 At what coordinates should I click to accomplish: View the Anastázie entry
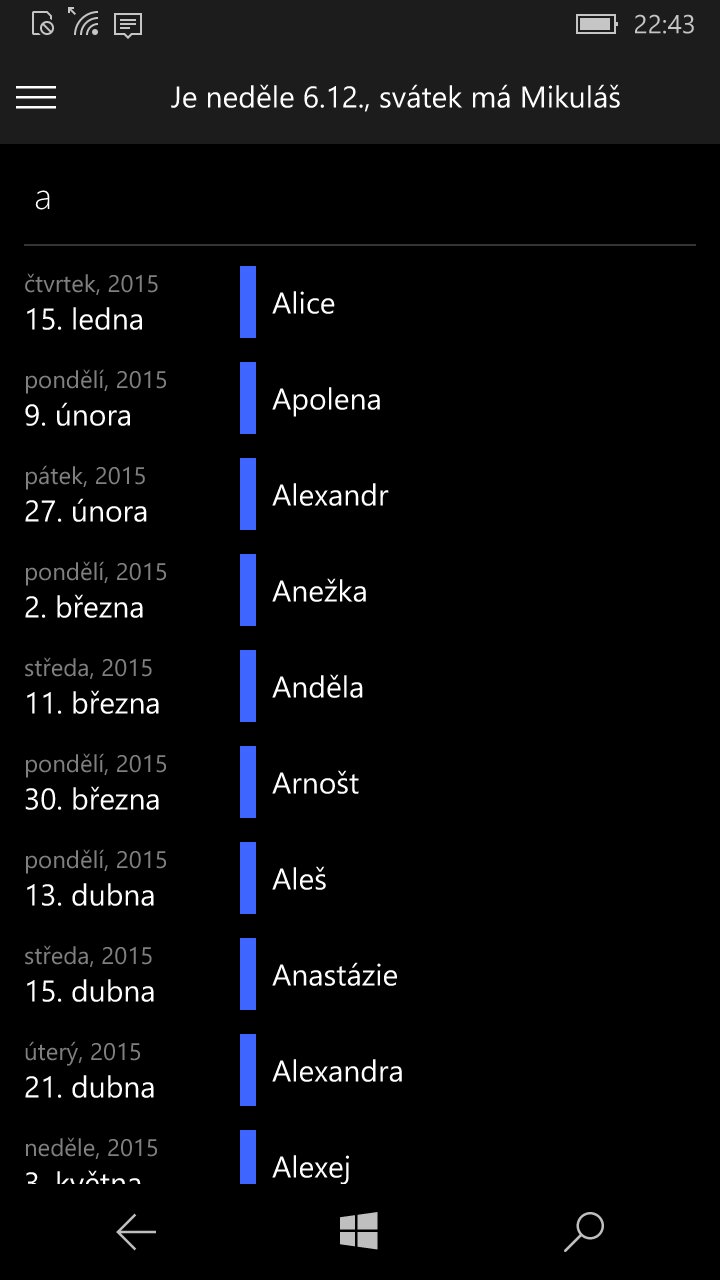(360, 974)
